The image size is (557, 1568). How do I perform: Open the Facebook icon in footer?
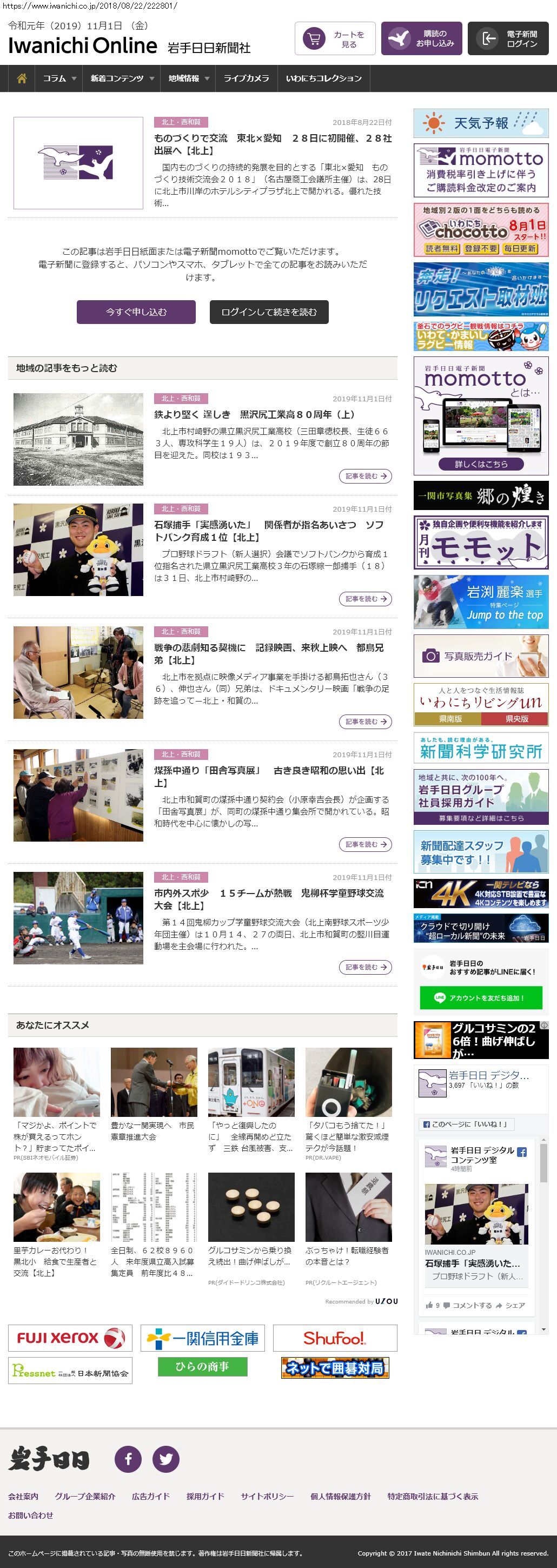[x=128, y=1458]
